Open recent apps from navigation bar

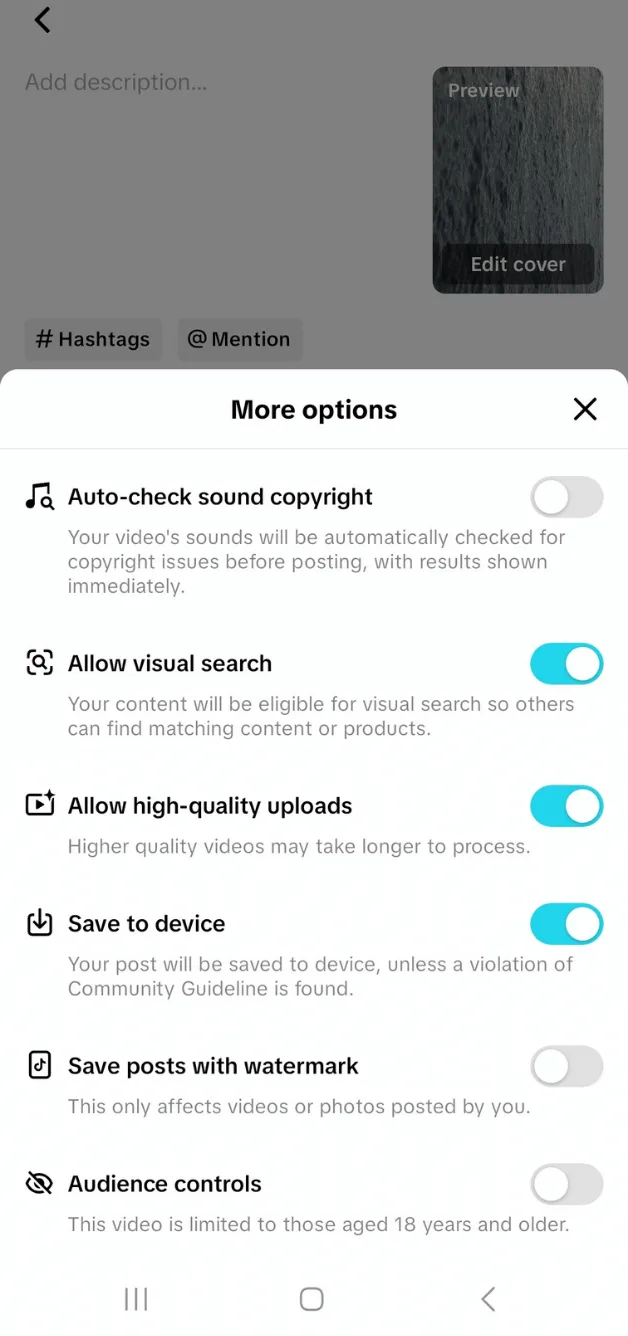click(136, 1298)
